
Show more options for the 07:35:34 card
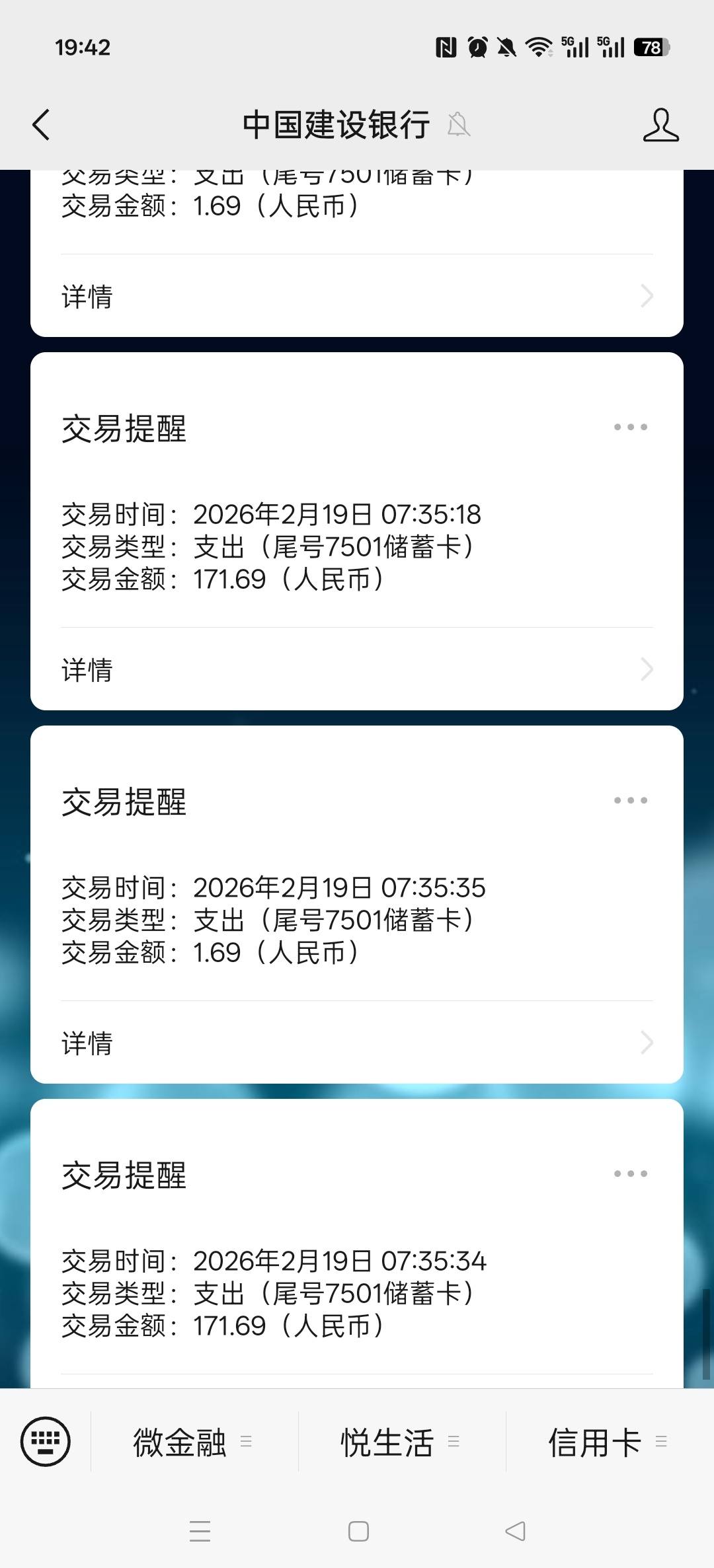tap(630, 1174)
